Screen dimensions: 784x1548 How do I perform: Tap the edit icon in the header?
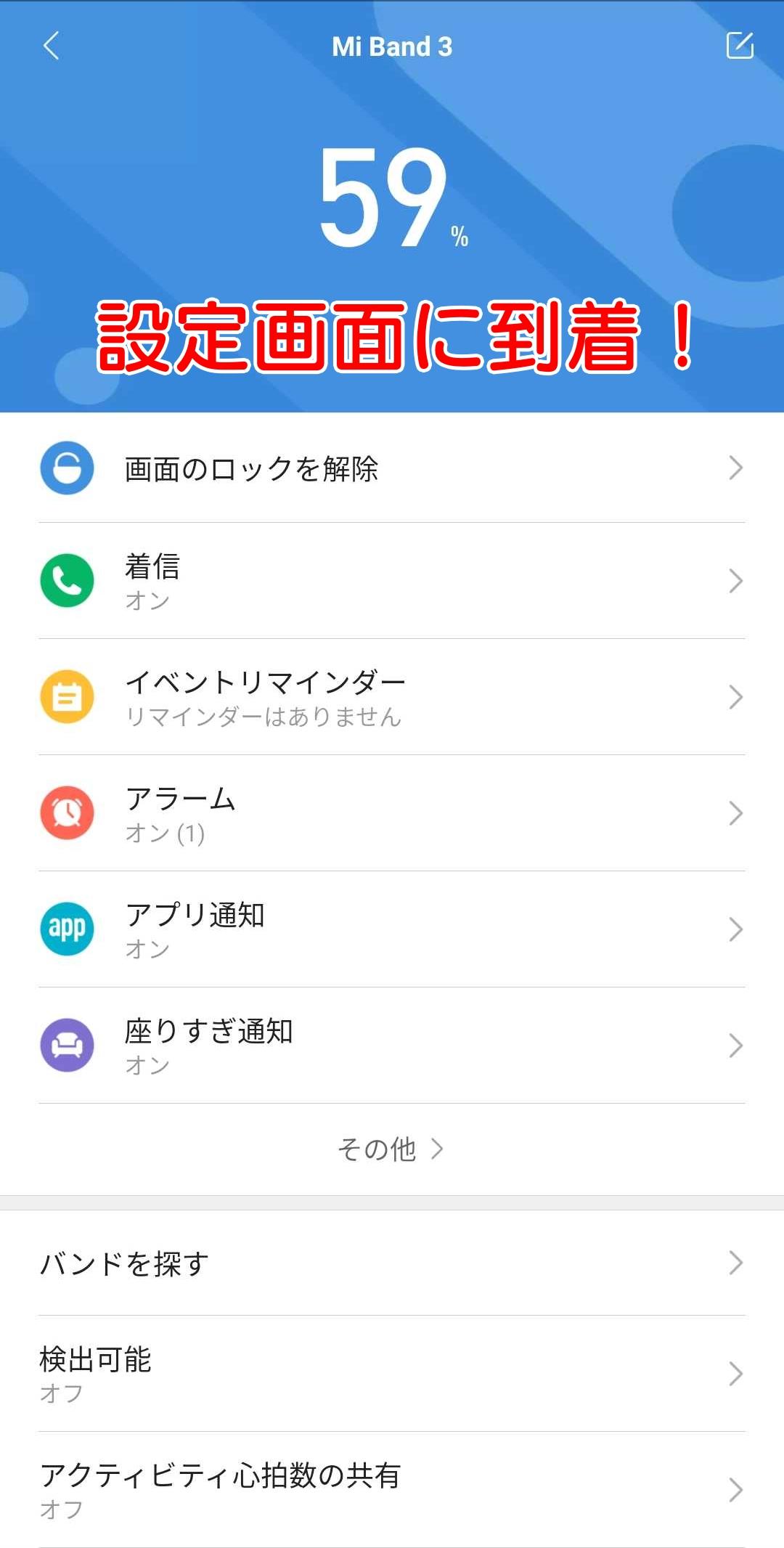[x=740, y=46]
